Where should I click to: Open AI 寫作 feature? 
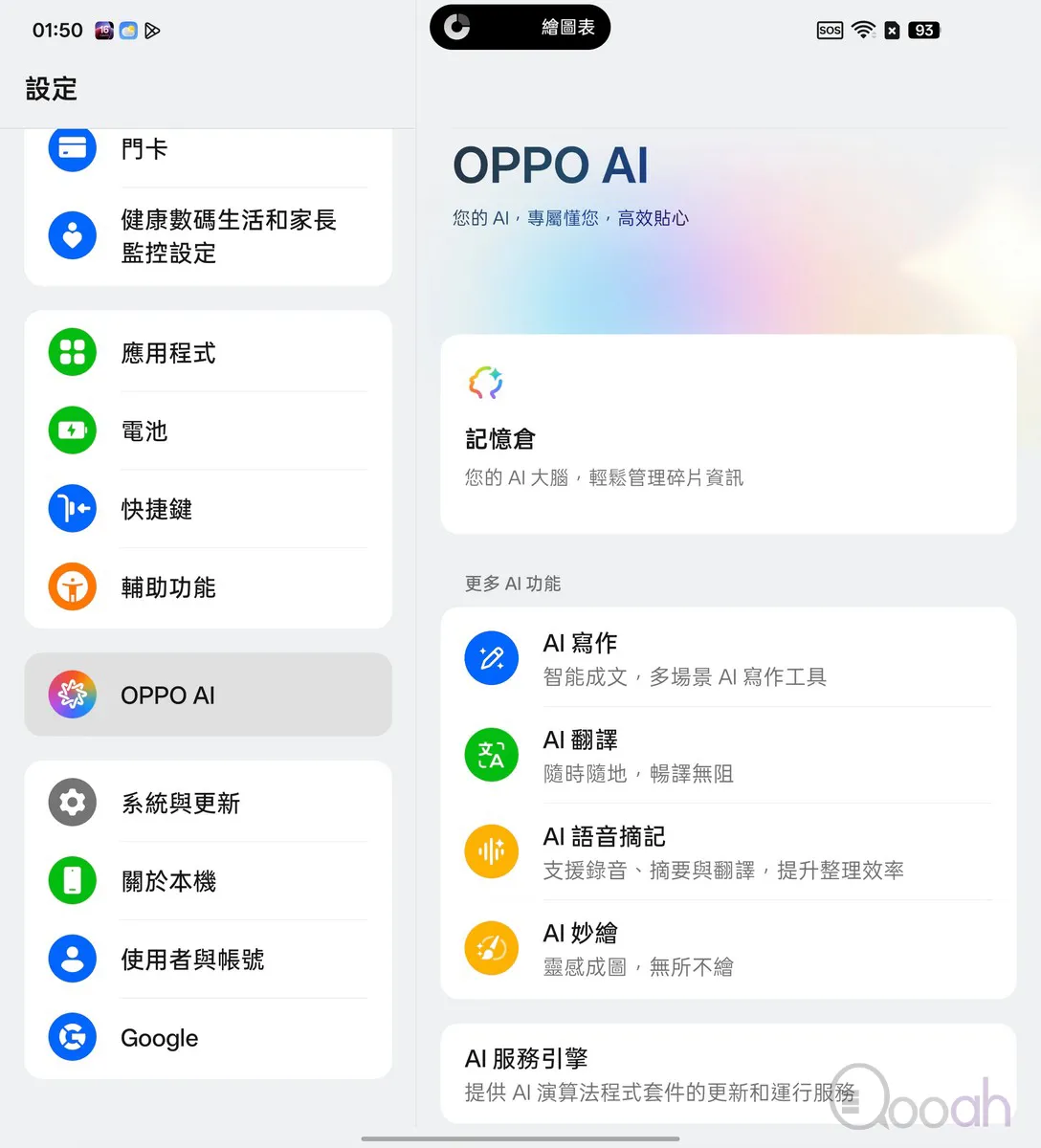click(727, 659)
